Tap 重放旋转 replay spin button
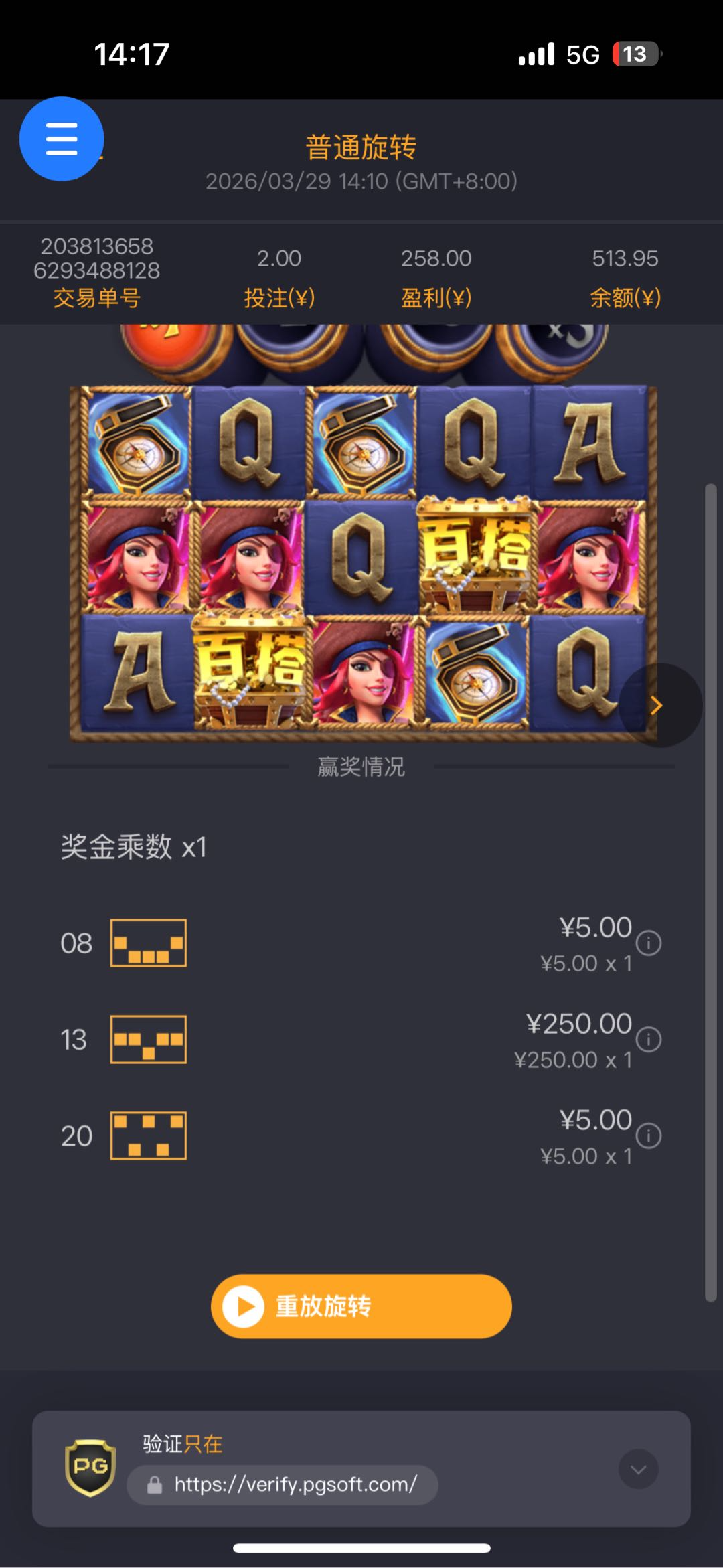This screenshot has height=1568, width=723. (361, 1306)
